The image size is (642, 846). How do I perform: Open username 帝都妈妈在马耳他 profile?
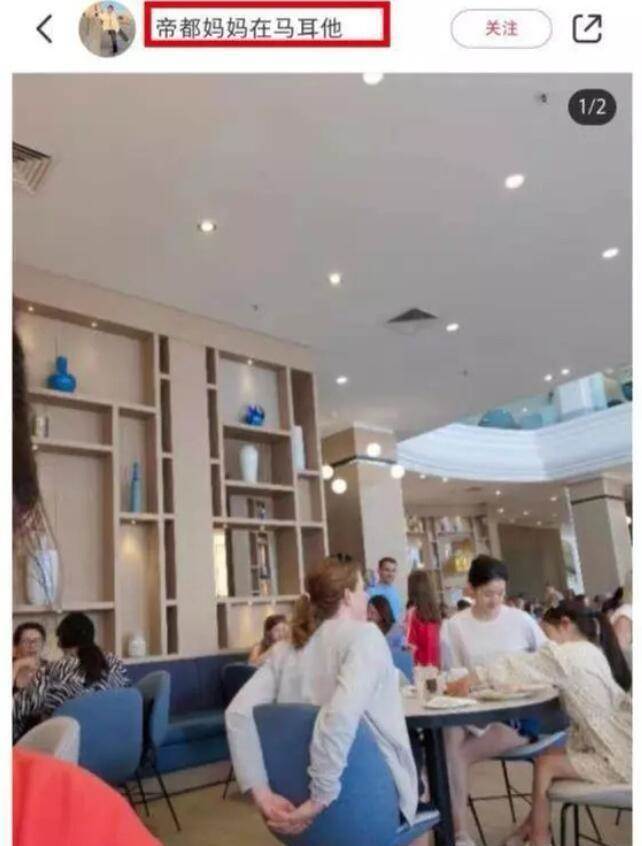click(249, 28)
